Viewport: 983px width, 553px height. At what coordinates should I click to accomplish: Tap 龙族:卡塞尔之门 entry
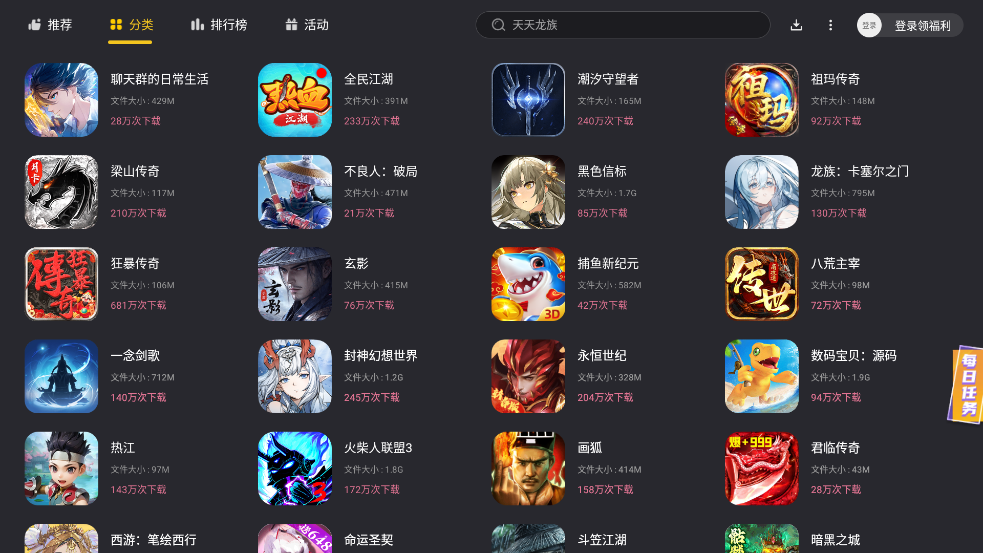[x=762, y=192]
